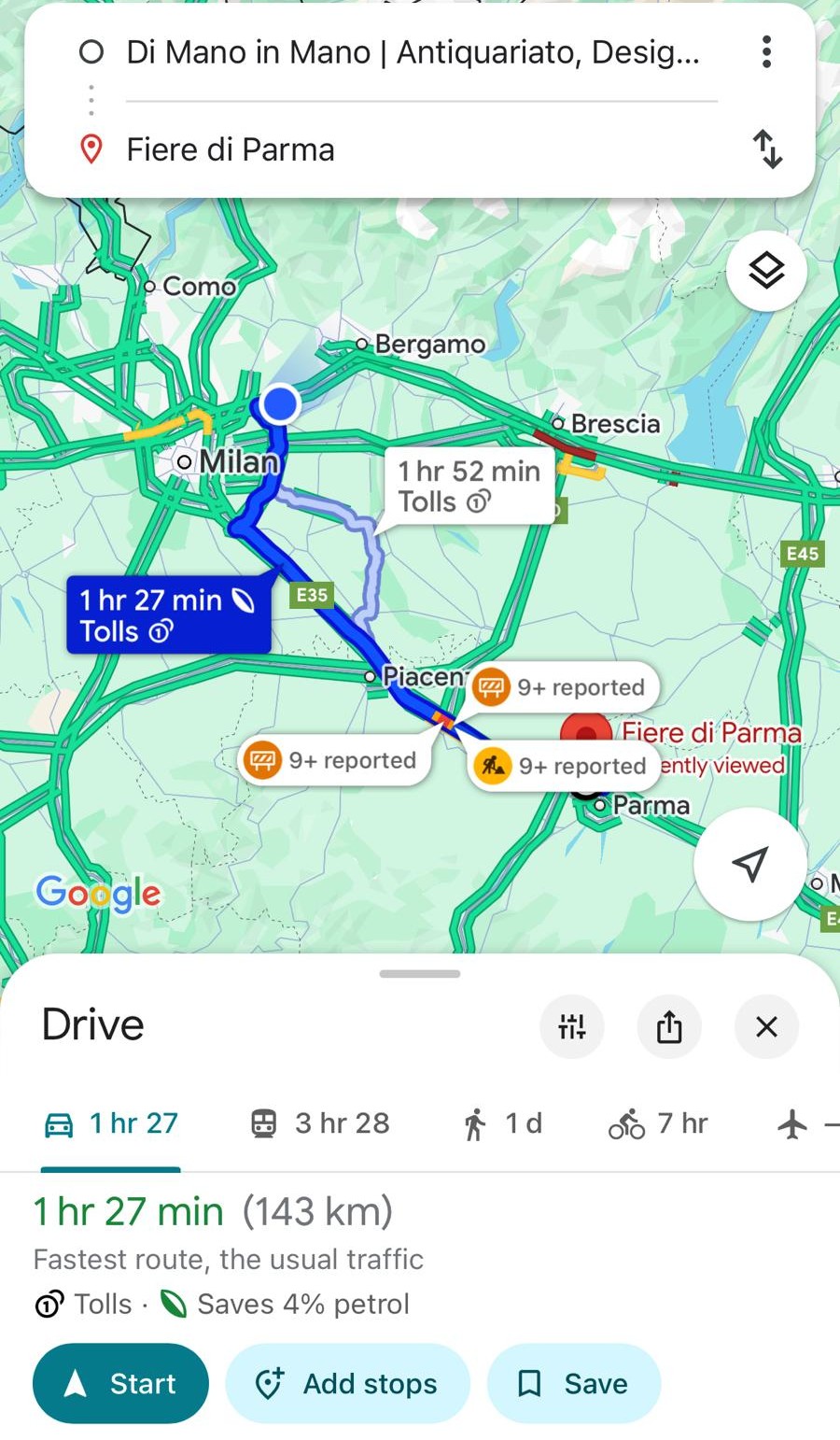This screenshot has height=1440, width=840.
Task: Swap start and destination locations
Action: [x=766, y=149]
